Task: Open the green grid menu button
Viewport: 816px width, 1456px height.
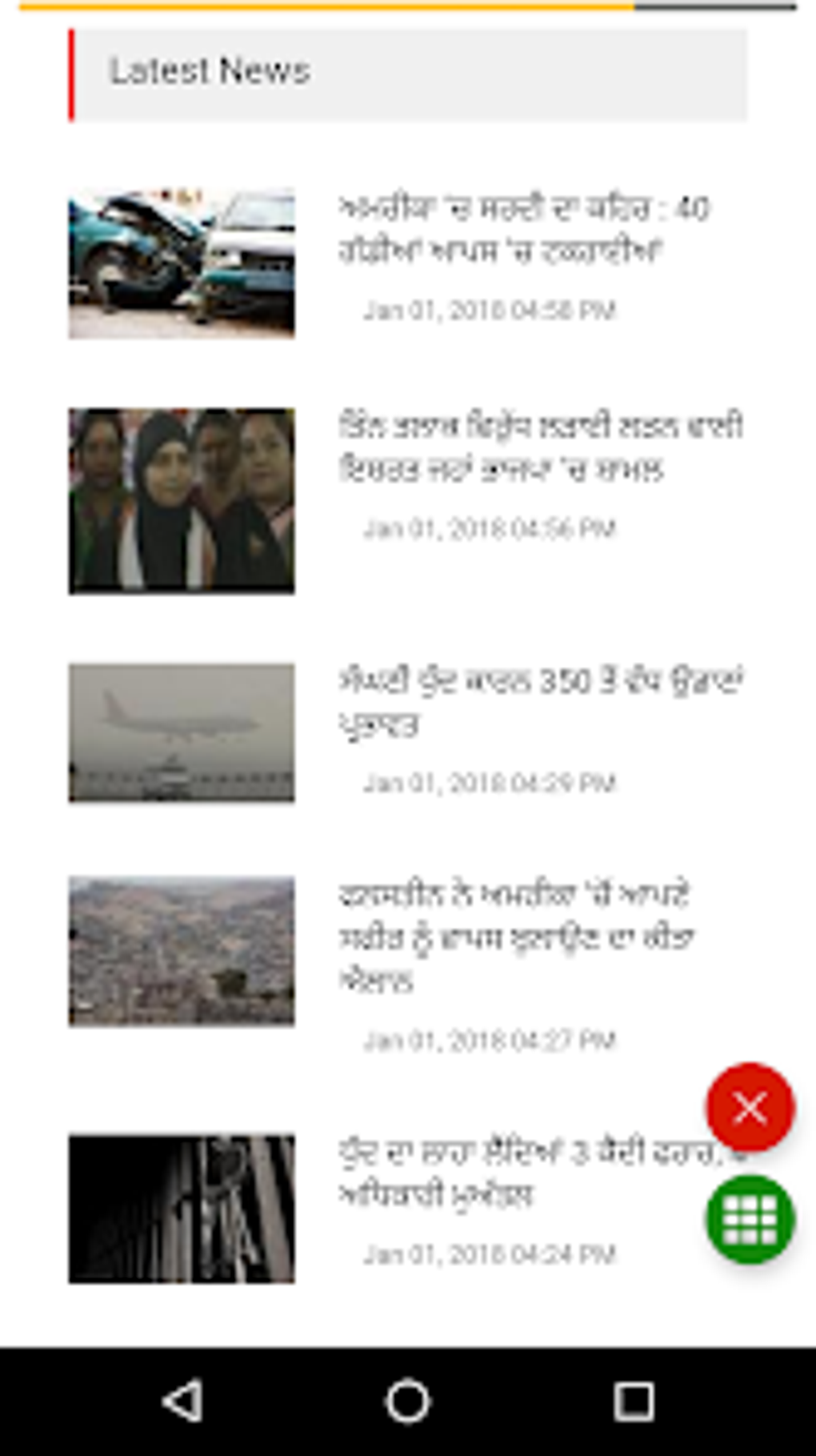Action: coord(750,1219)
